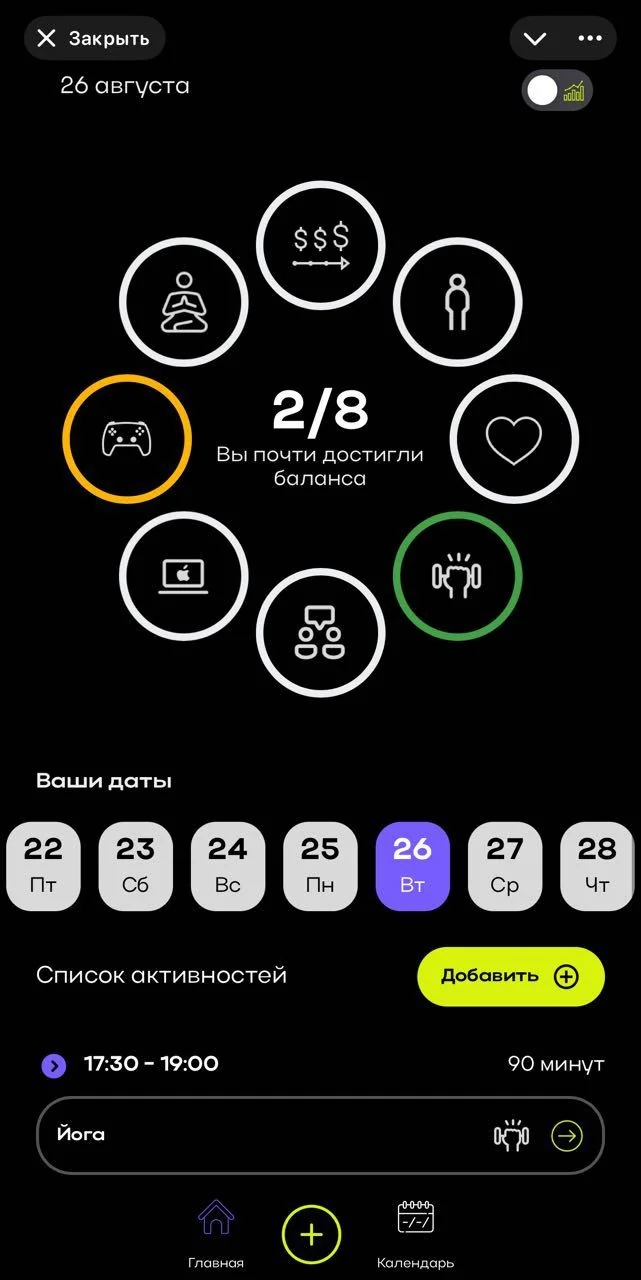Collapse the mini app with the down chevron

[x=535, y=39]
